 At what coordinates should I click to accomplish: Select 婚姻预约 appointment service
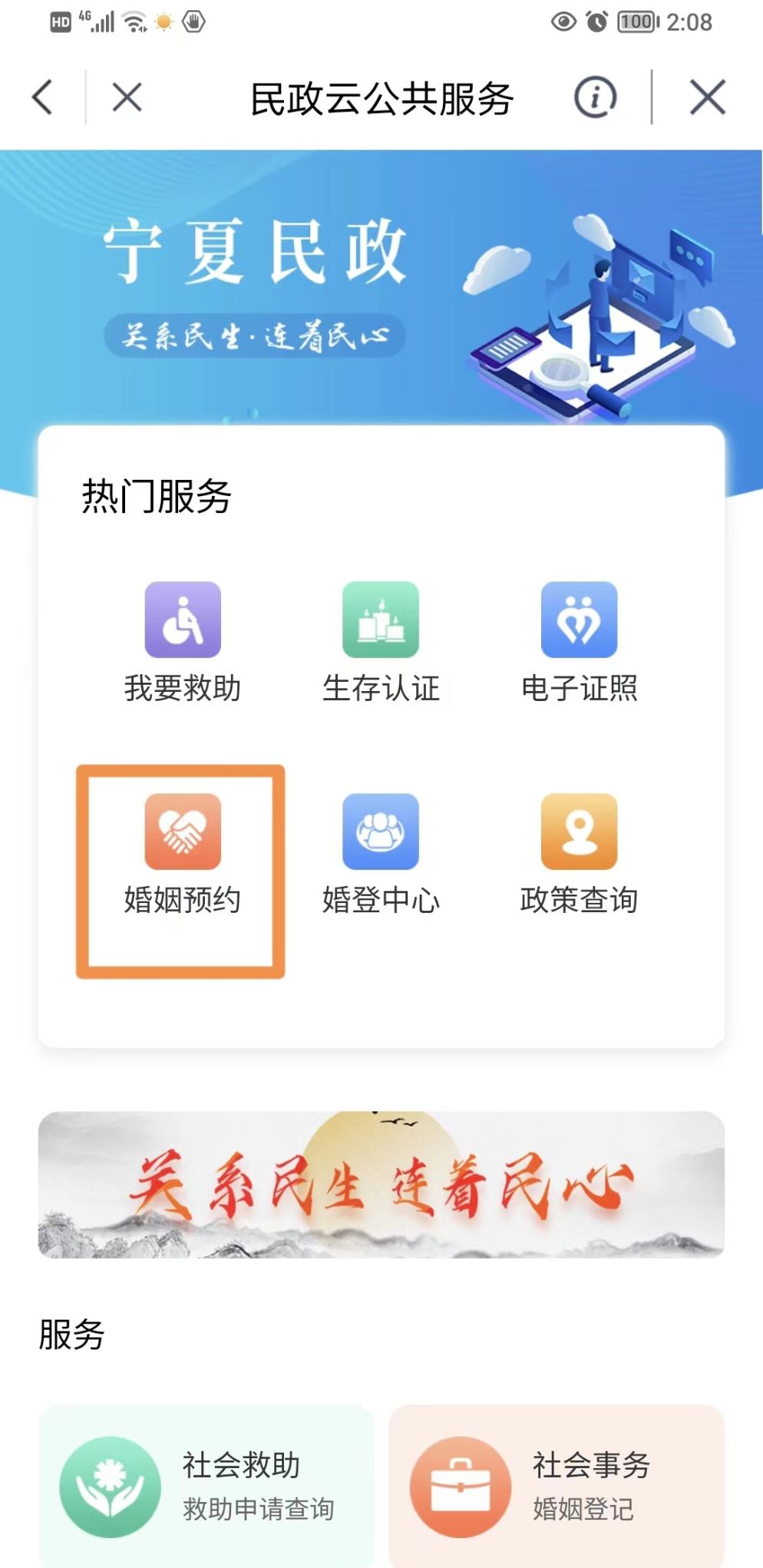point(183,854)
